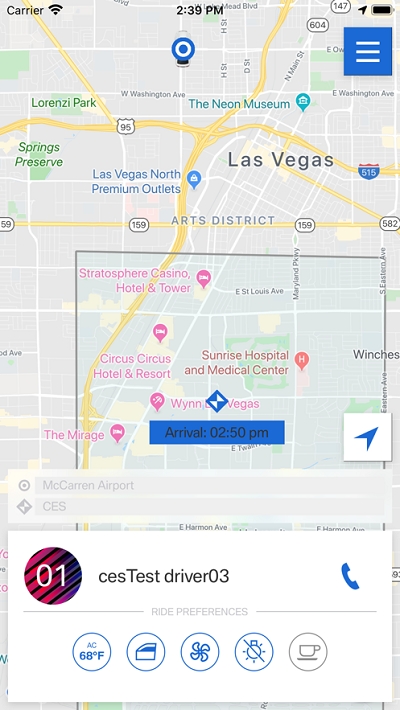The height and width of the screenshot is (710, 400).
Task: Call driver cesTest driver03
Action: click(350, 576)
